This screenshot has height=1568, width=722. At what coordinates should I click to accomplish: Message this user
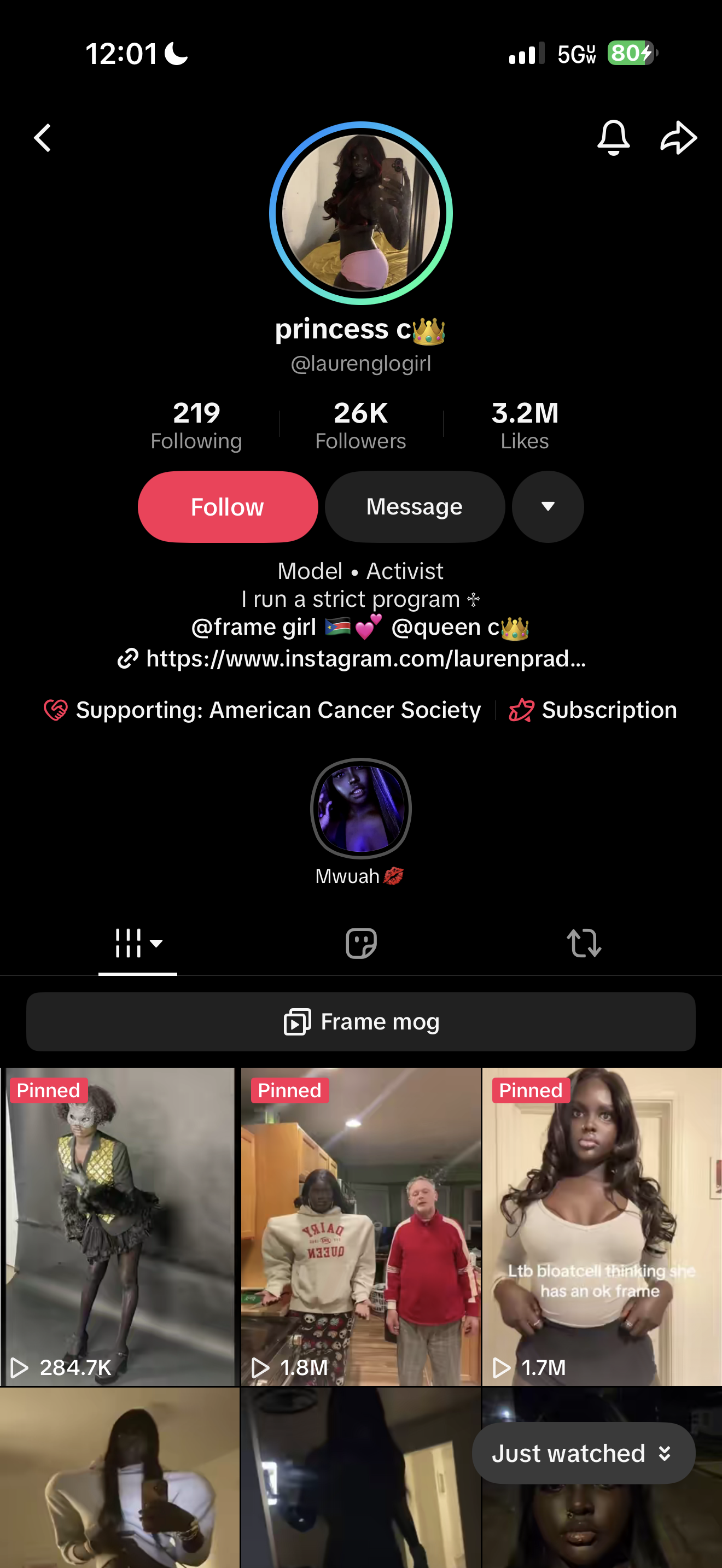pyautogui.click(x=415, y=506)
